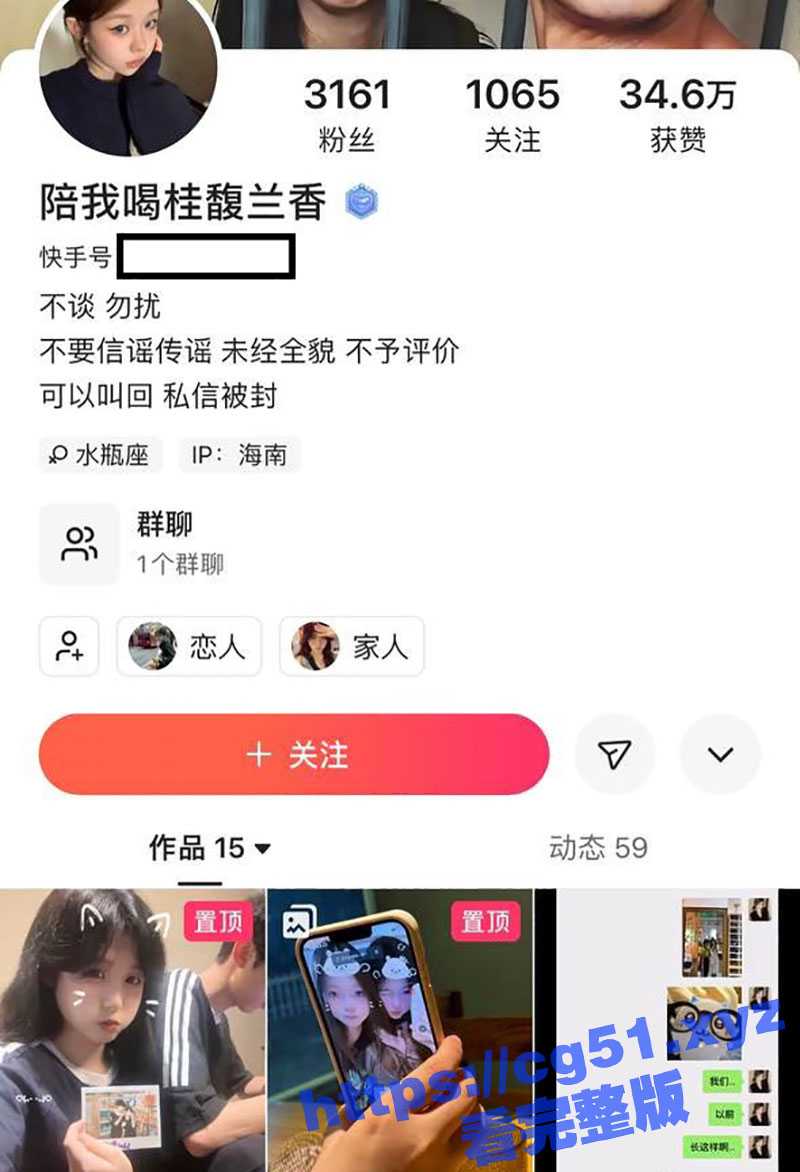Follow this user with the 关注 button
Screen dimensions: 800x1172
[x=294, y=755]
